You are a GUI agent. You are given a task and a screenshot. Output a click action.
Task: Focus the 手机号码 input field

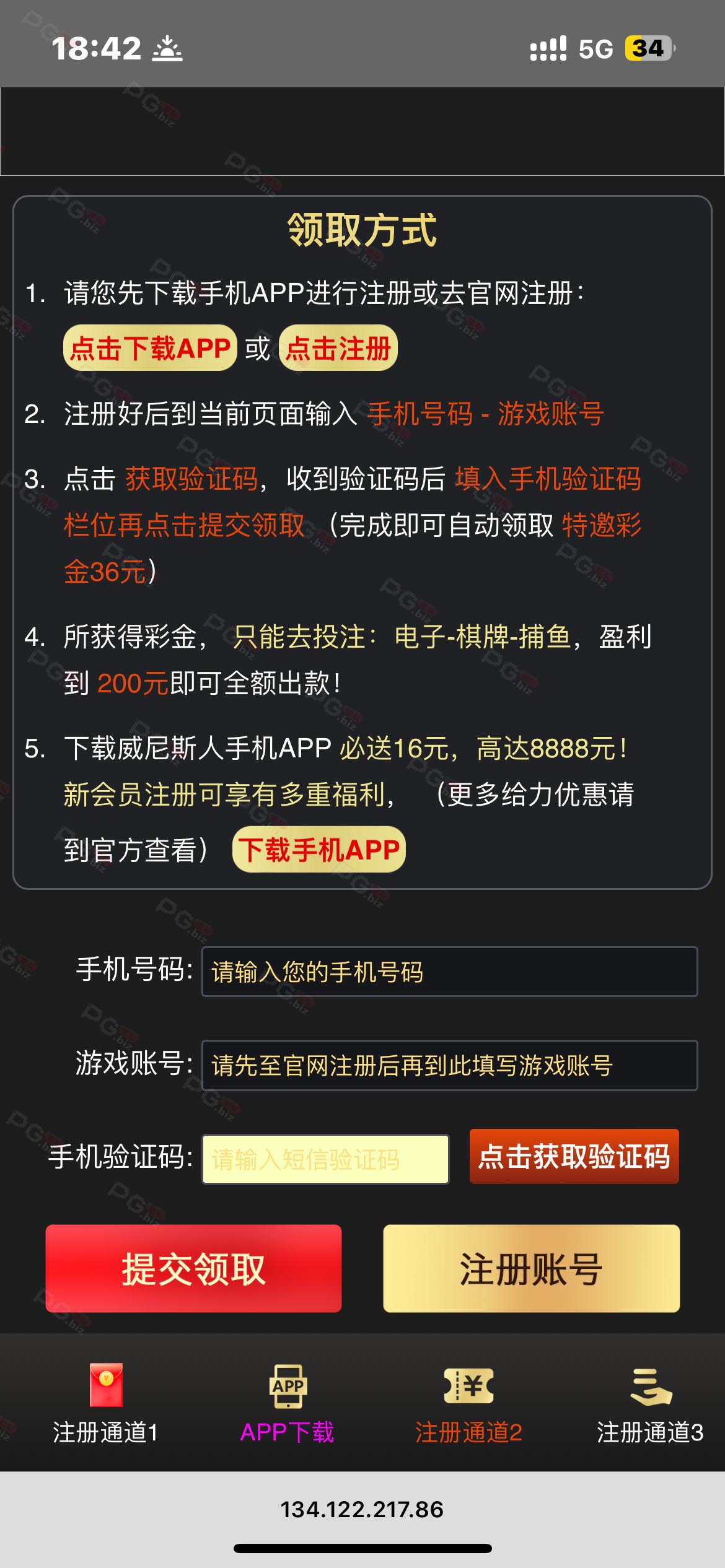pyautogui.click(x=450, y=972)
